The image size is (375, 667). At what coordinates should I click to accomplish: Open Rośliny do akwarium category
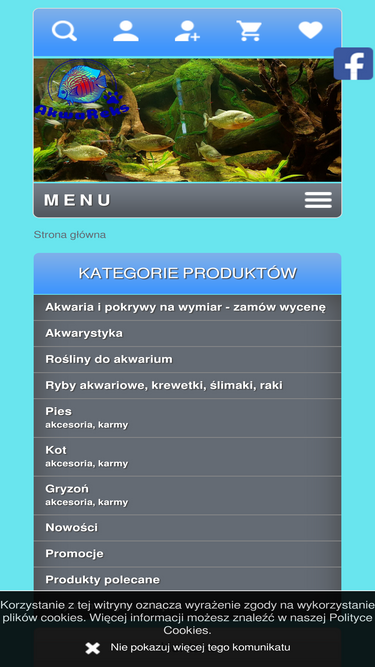pyautogui.click(x=188, y=359)
